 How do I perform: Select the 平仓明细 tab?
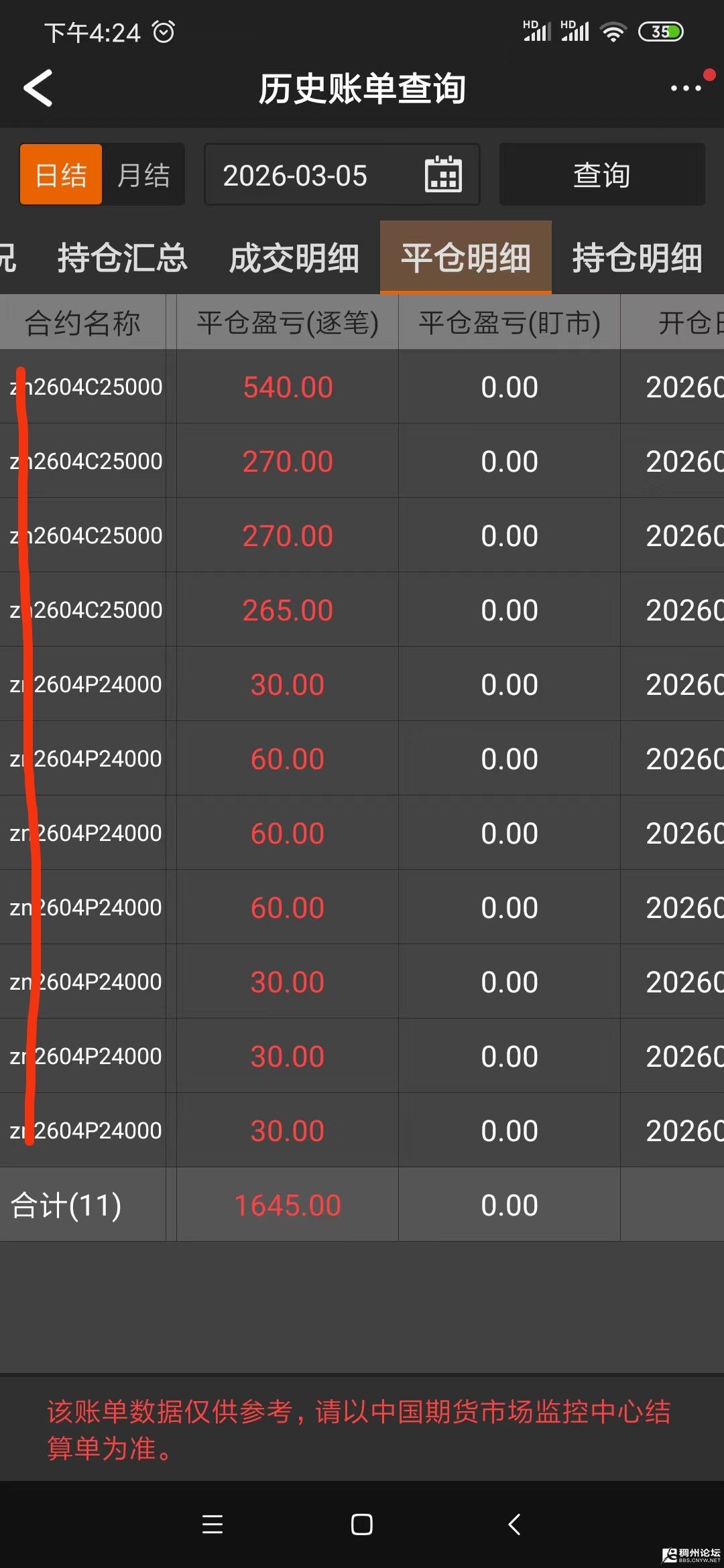click(x=466, y=258)
